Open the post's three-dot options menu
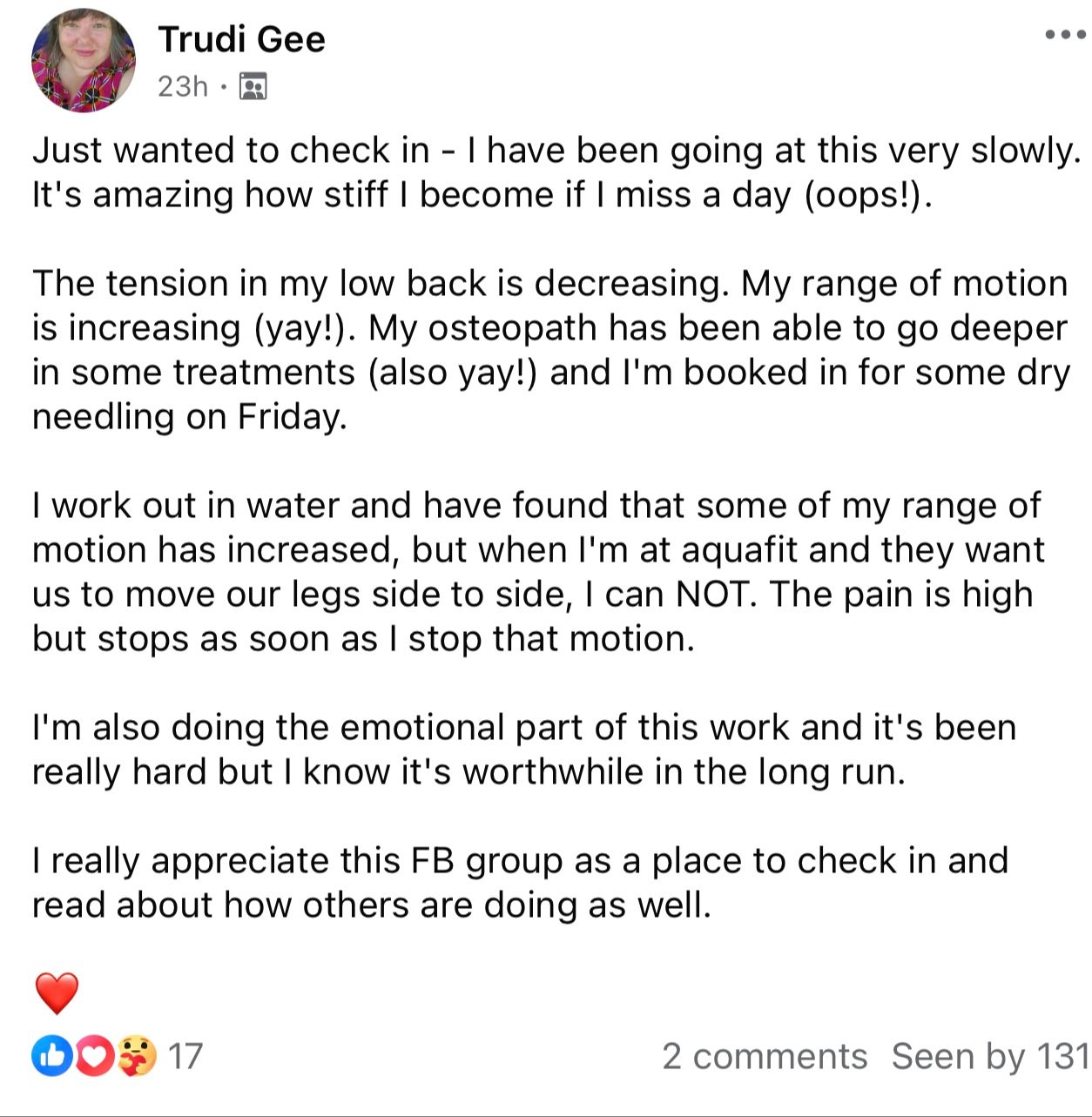The image size is (1092, 1117). [1065, 36]
